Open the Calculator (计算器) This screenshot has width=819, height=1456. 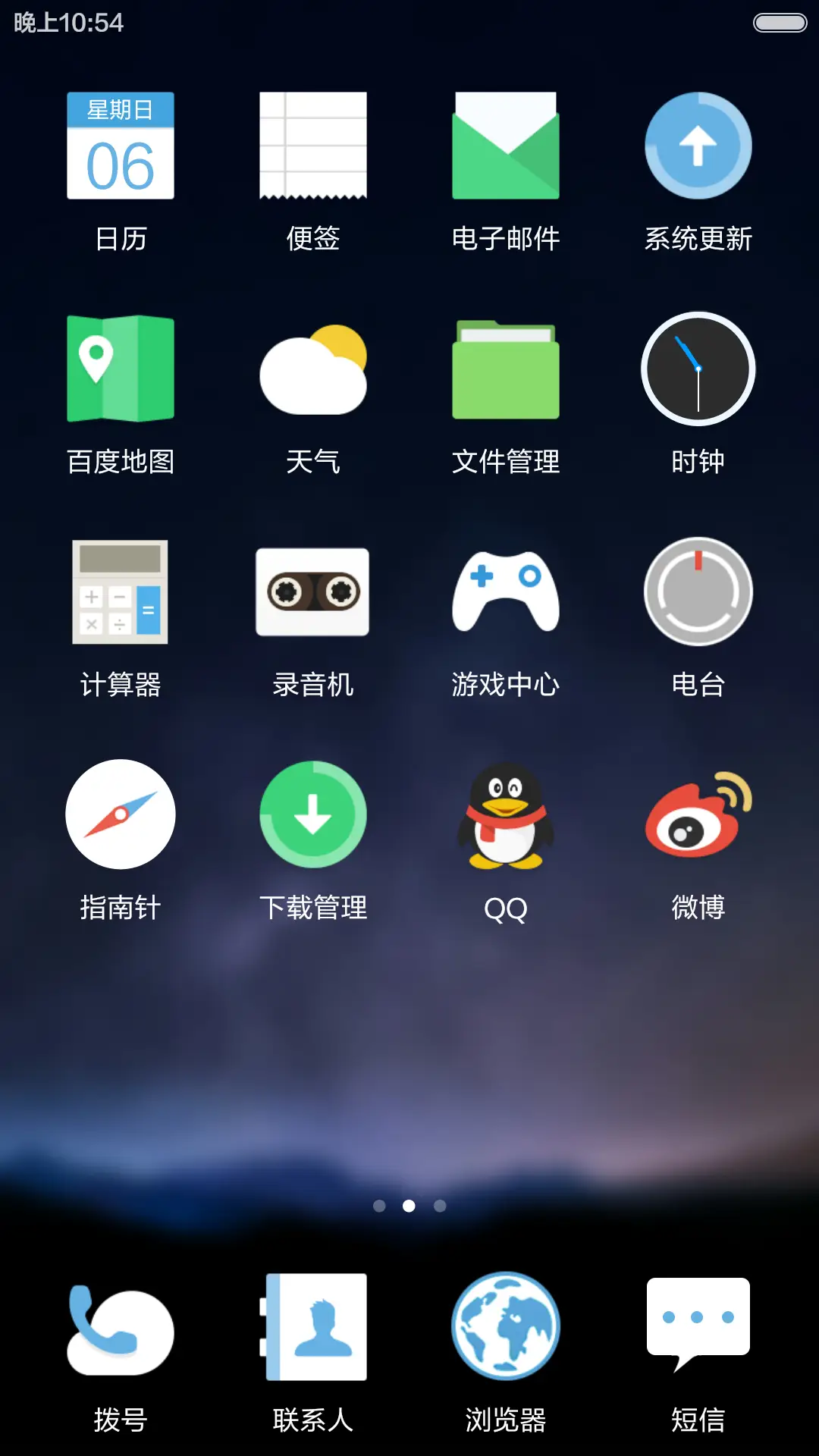(121, 591)
